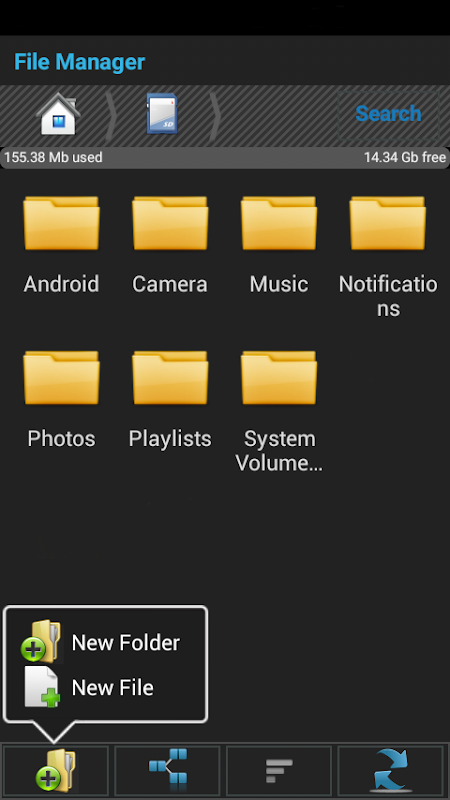Open the Photos folder

click(61, 399)
